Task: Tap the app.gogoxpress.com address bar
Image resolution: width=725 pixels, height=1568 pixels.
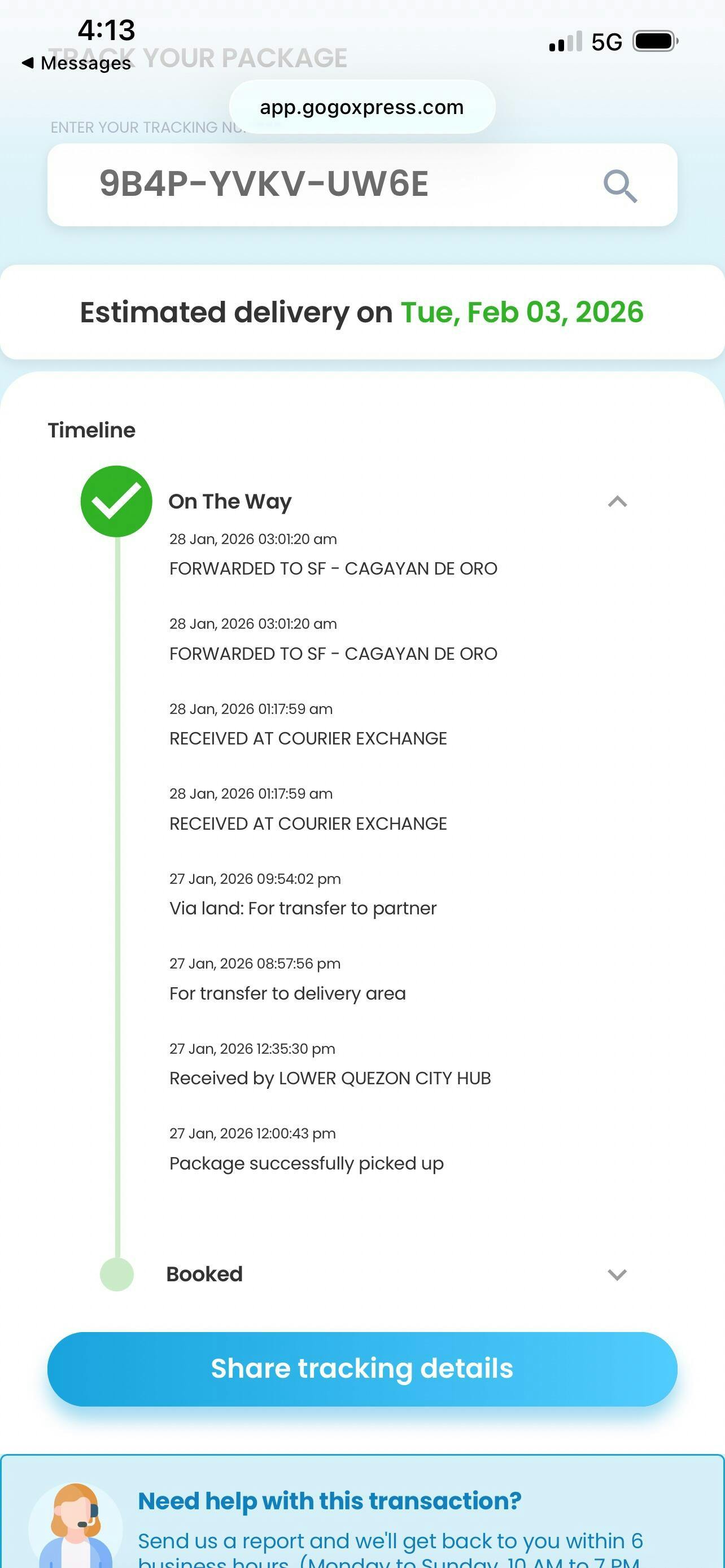Action: [362, 108]
